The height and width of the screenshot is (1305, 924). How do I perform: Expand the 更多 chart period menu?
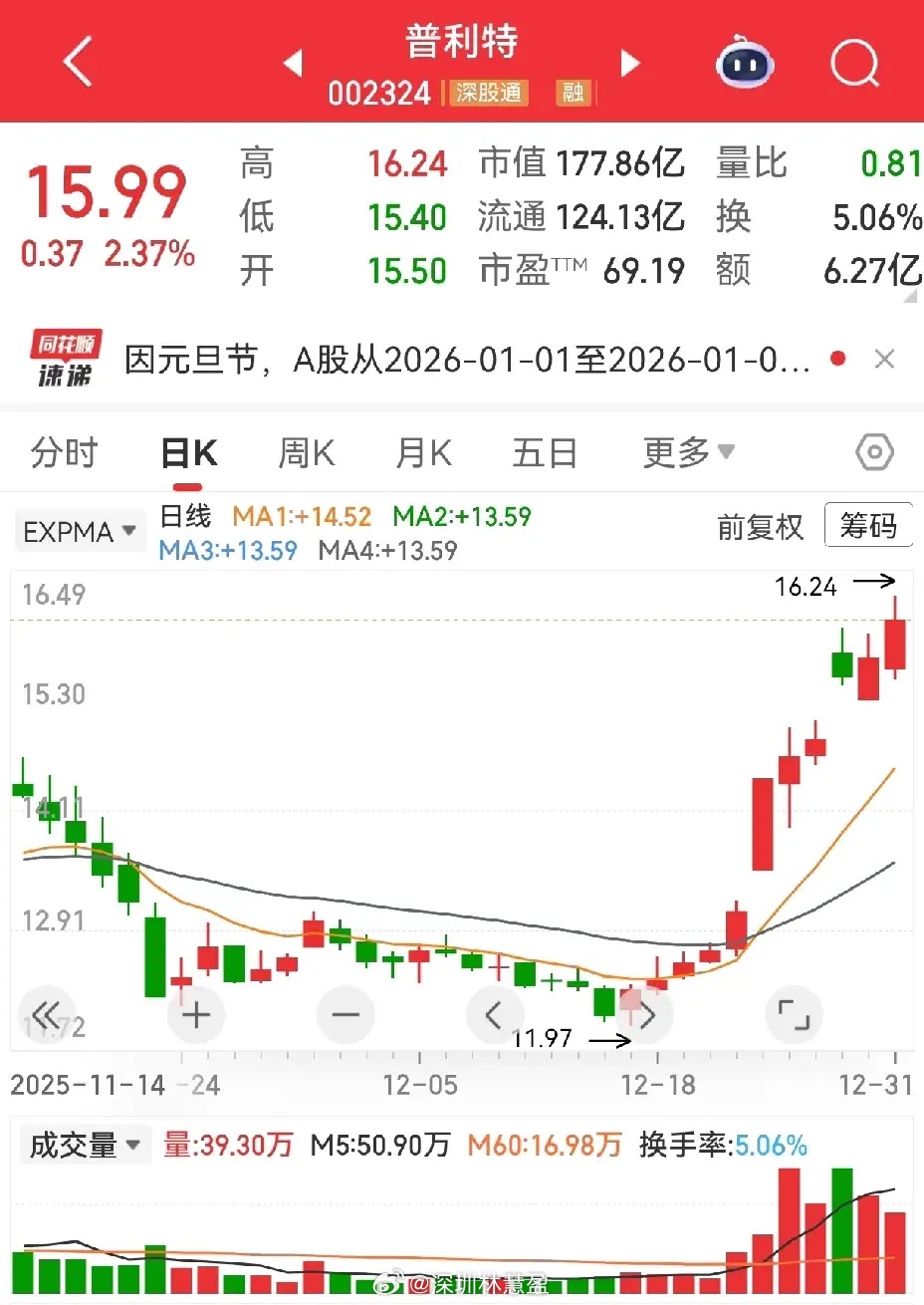(688, 453)
